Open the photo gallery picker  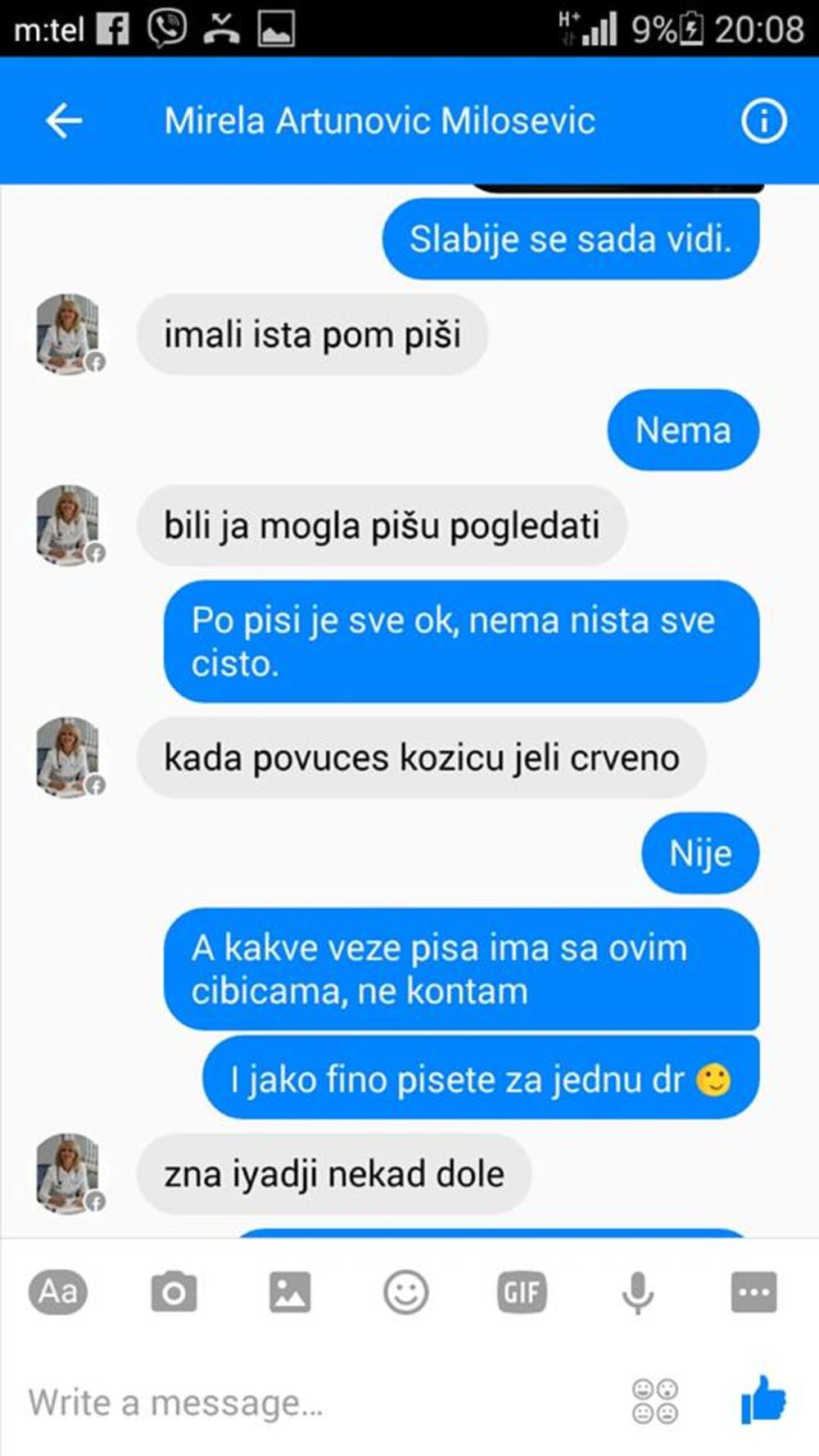290,1292
